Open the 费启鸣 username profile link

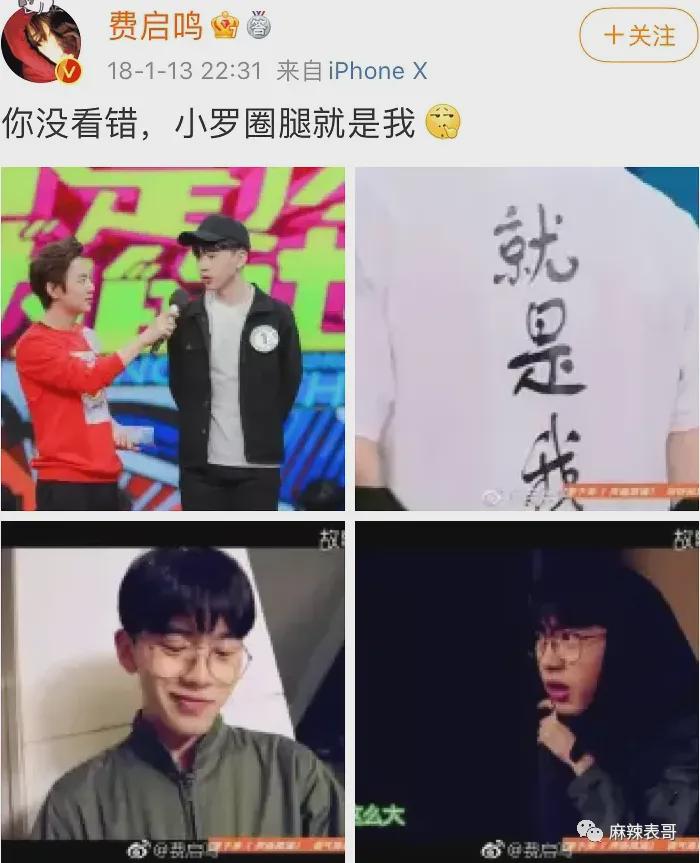155,26
